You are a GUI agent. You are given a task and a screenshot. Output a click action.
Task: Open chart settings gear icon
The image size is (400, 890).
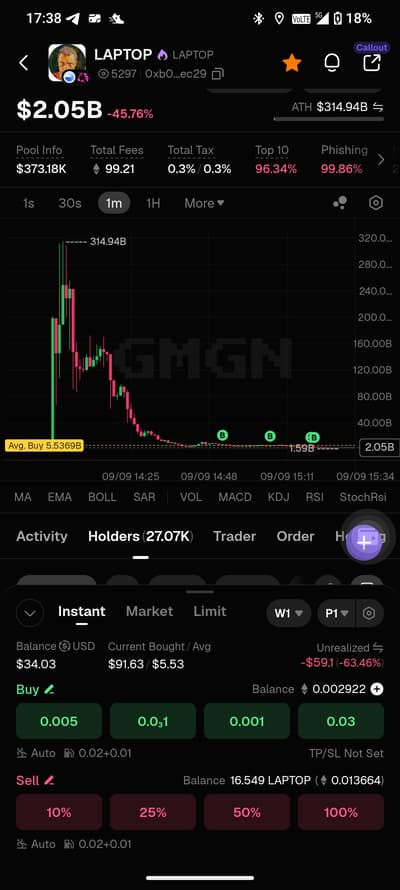(376, 203)
